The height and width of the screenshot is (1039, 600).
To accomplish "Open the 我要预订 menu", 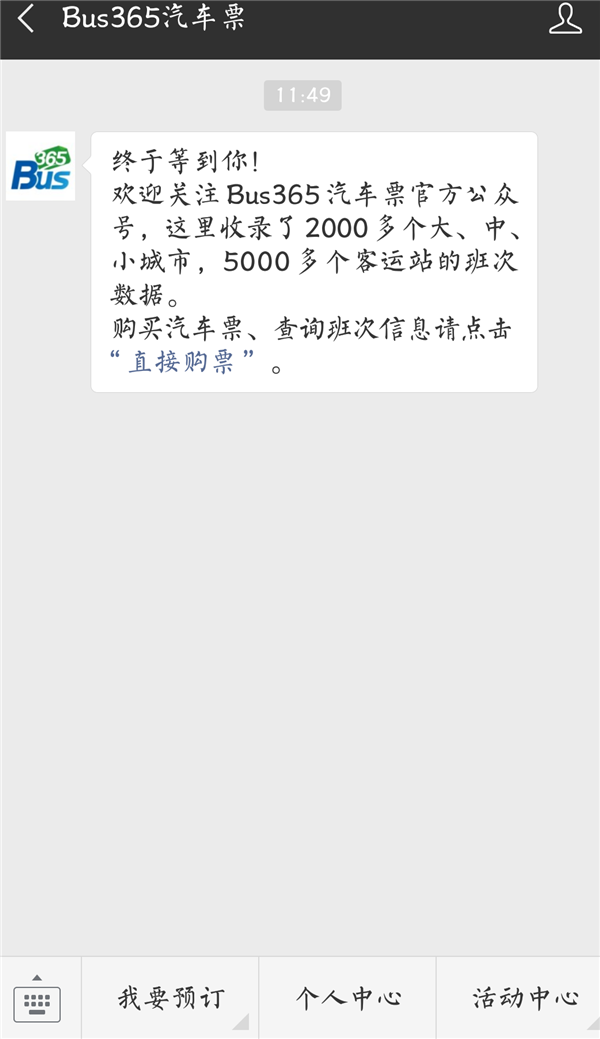I will click(x=171, y=998).
